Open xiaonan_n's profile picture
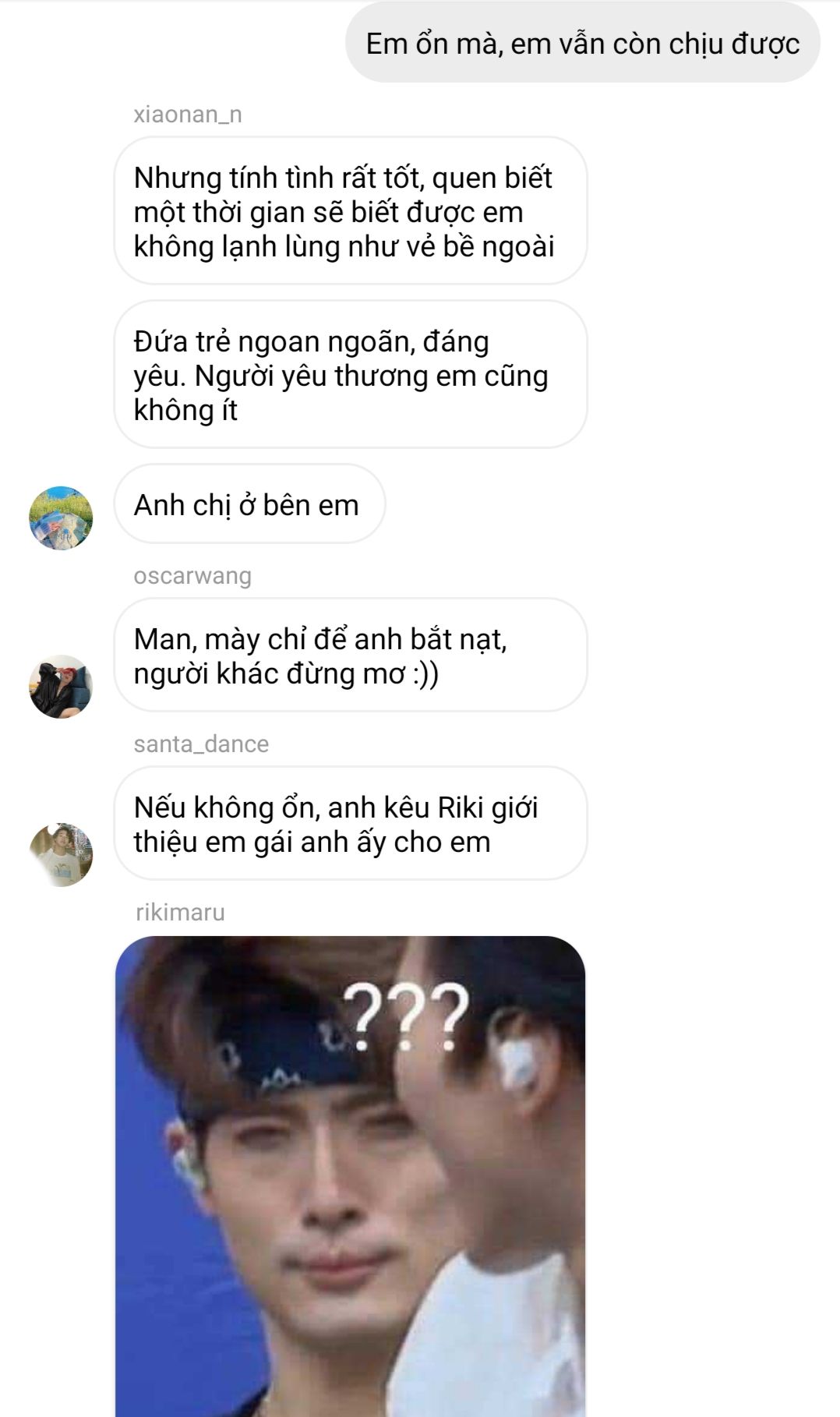Image resolution: width=840 pixels, height=1417 pixels. point(61,518)
